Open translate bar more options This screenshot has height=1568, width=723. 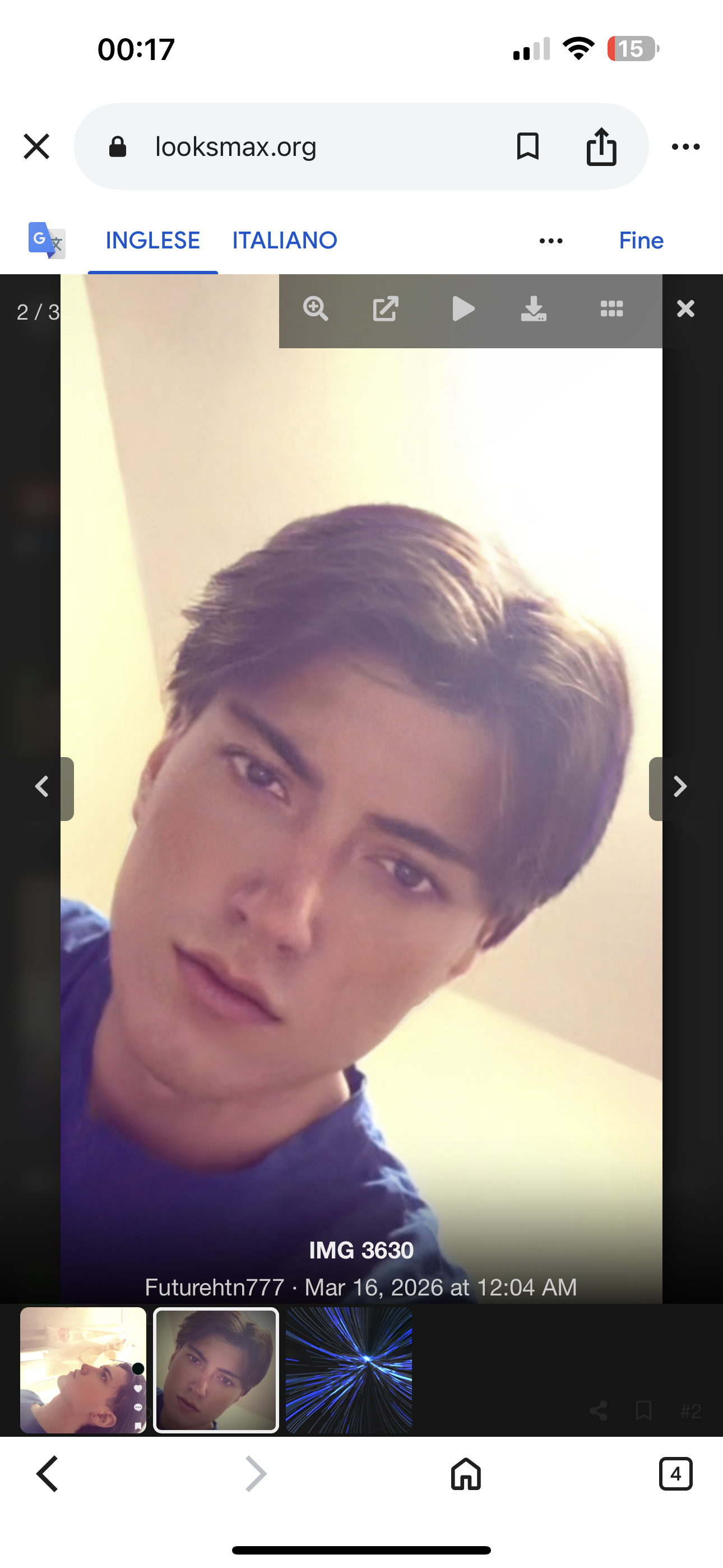[551, 241]
